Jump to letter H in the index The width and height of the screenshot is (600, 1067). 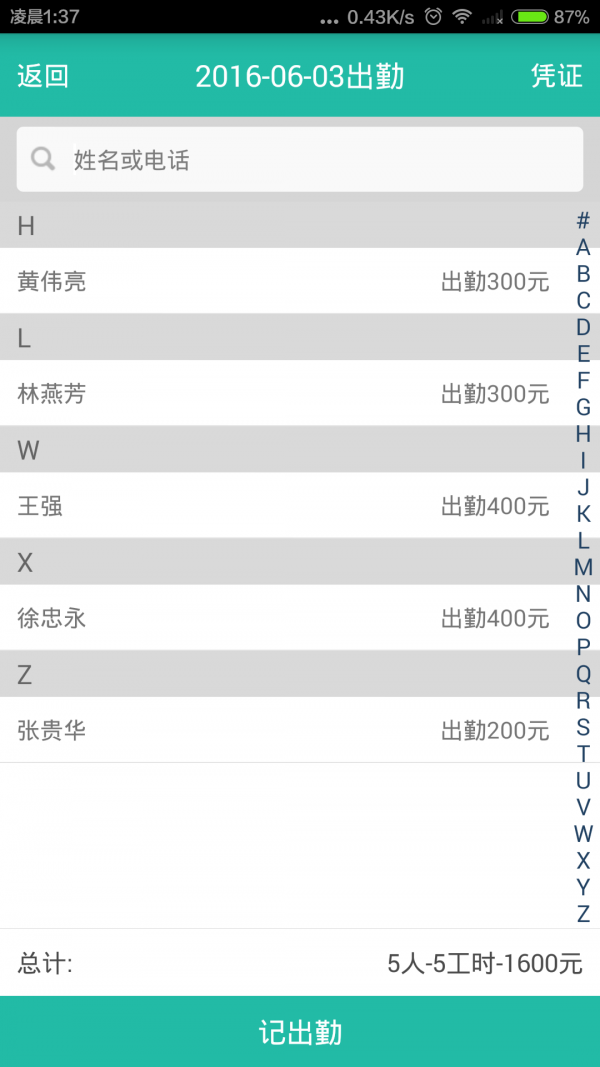pos(583,434)
